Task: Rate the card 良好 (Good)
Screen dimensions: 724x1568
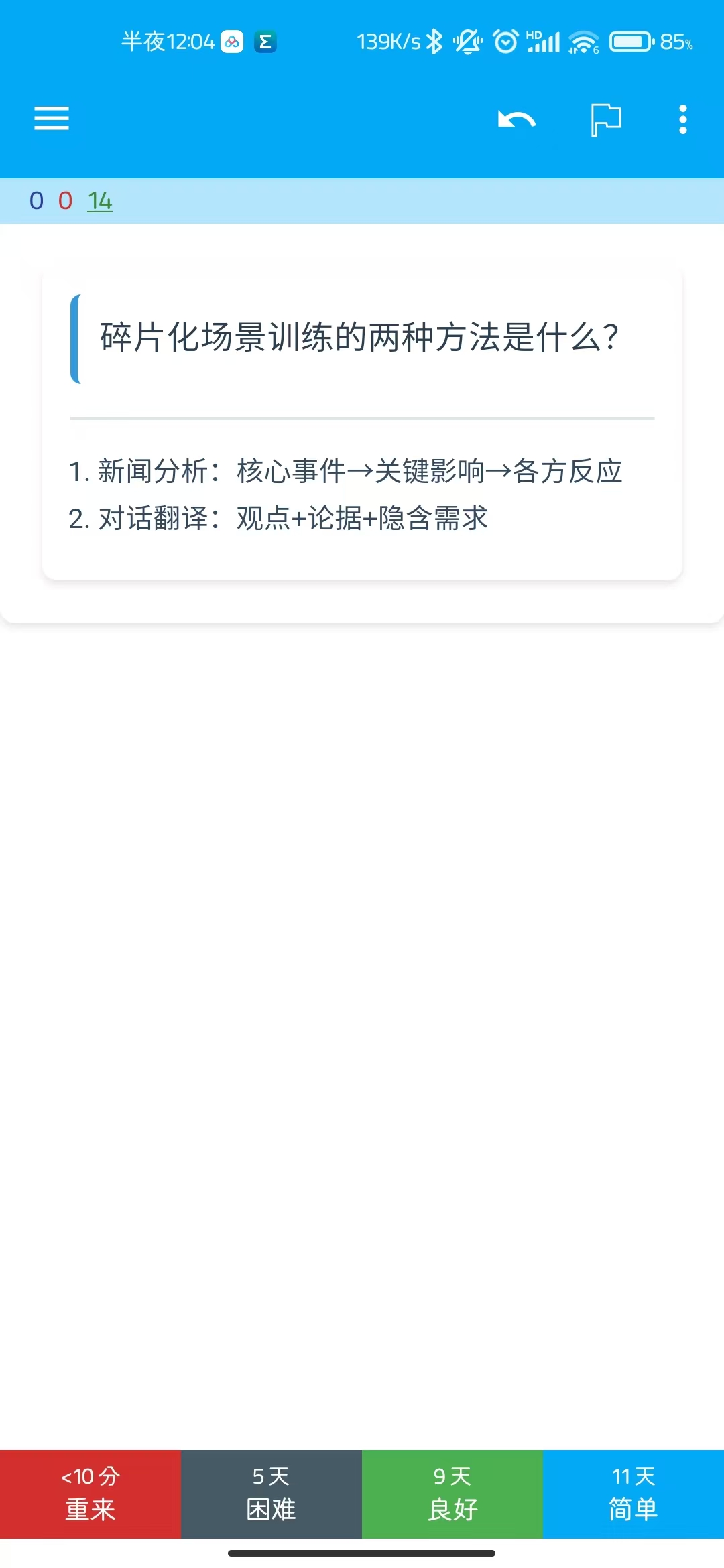Action: coord(452,1494)
